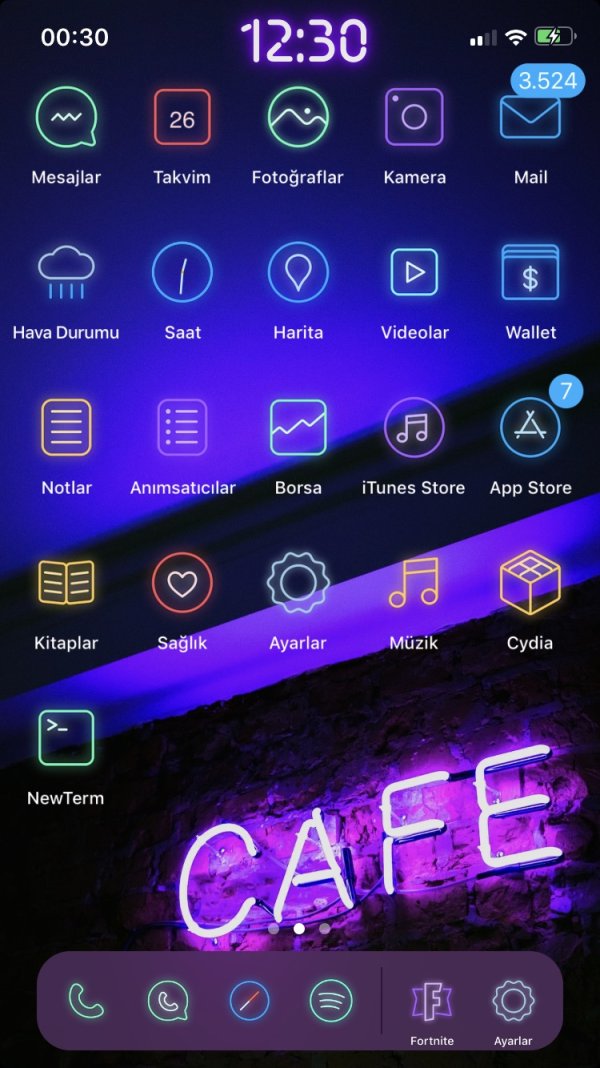This screenshot has width=600, height=1068.
Task: Open Fotoğraflar gallery
Action: click(298, 118)
